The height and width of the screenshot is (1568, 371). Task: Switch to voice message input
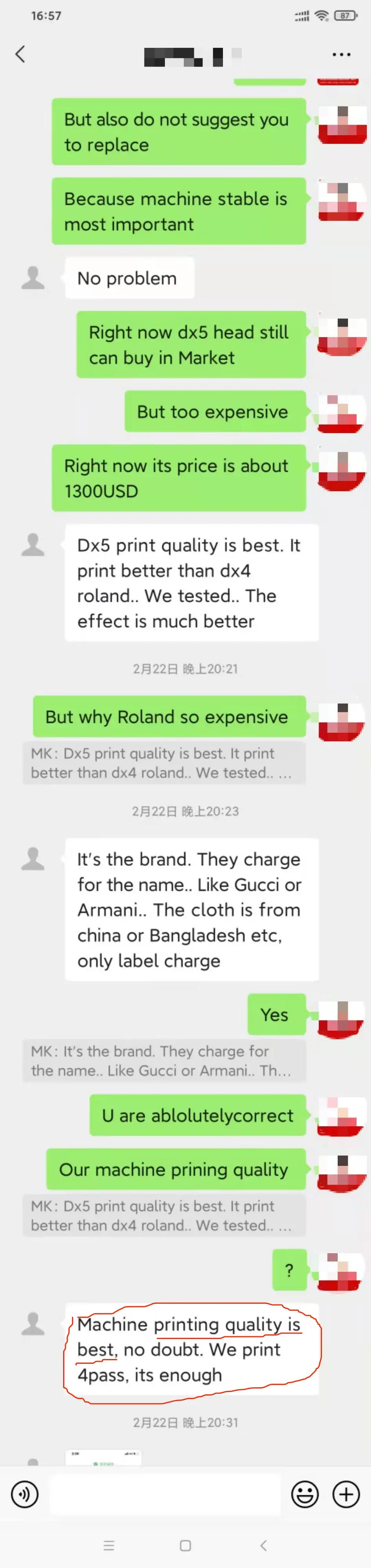25,1494
